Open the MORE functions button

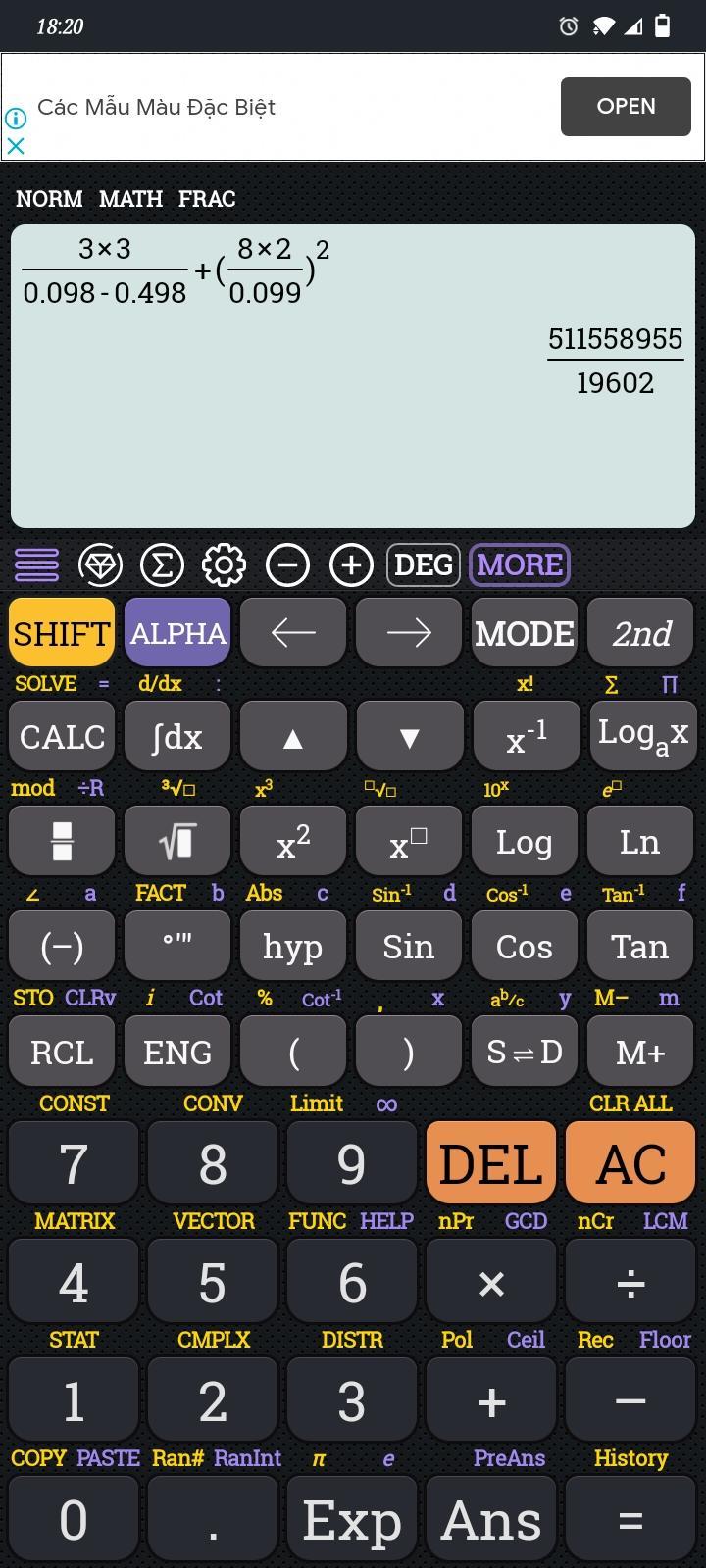point(520,564)
